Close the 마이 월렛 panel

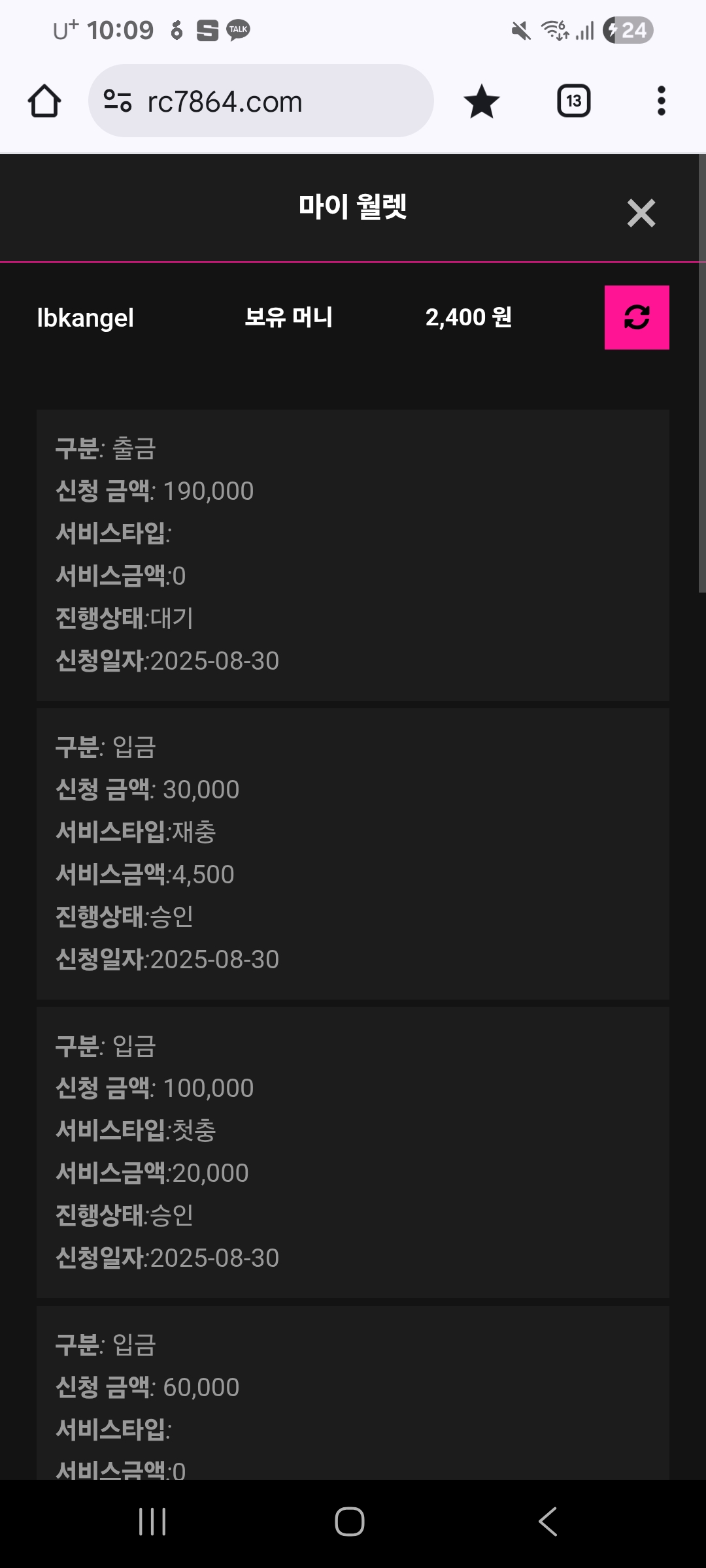click(641, 213)
